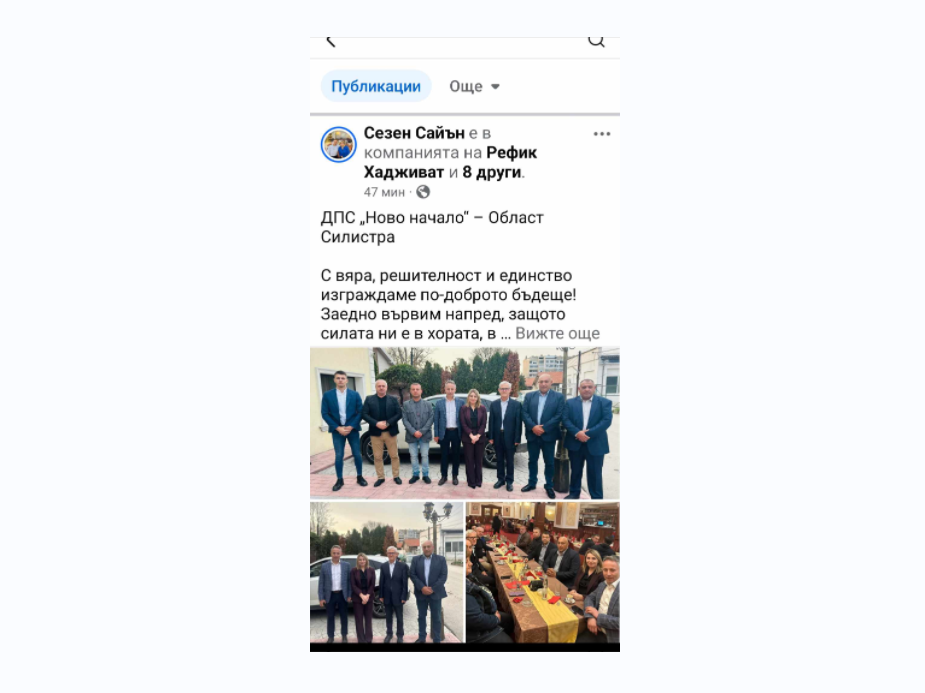Viewport: 925px width, 693px height.
Task: Open Сезен Сайън's profile picture
Action: 338,145
